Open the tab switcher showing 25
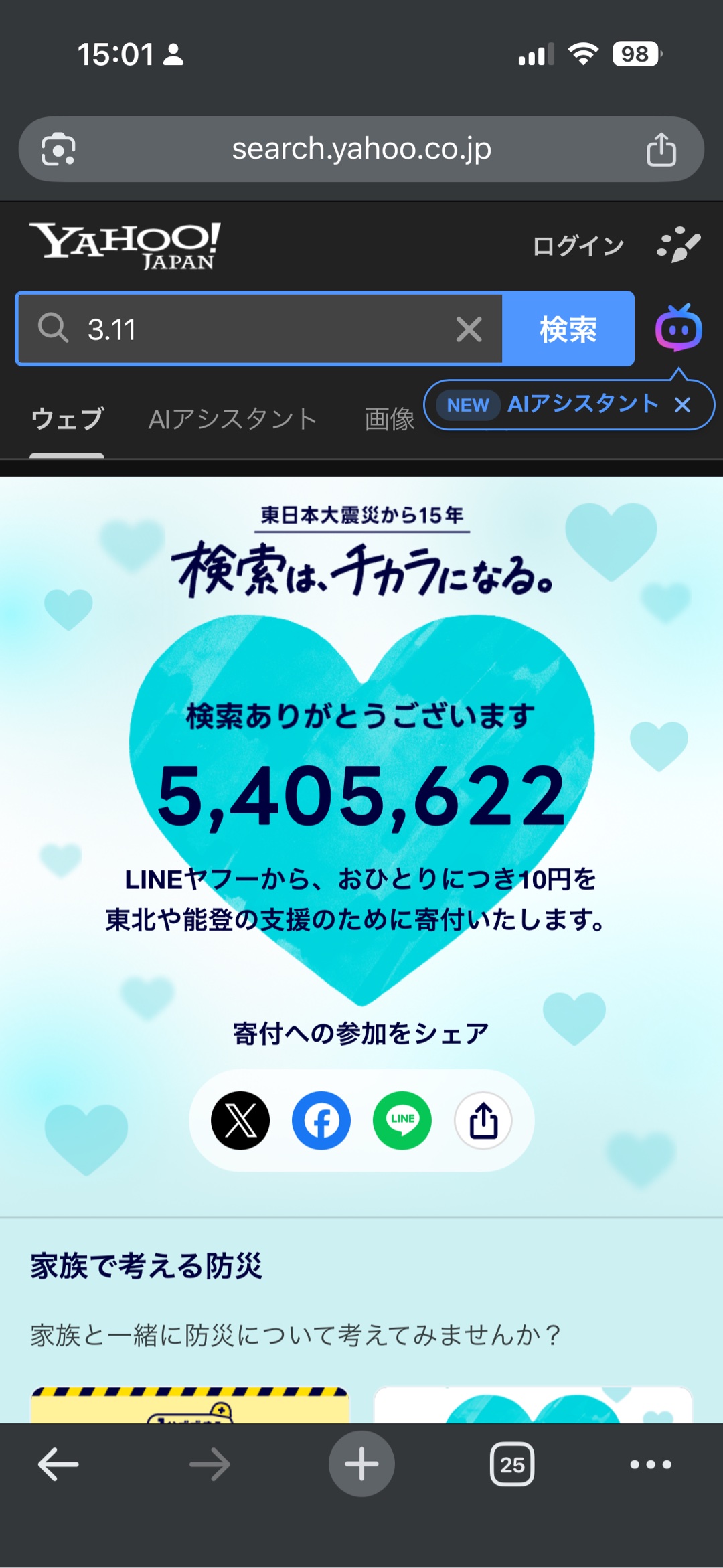723x1568 pixels. (512, 1464)
